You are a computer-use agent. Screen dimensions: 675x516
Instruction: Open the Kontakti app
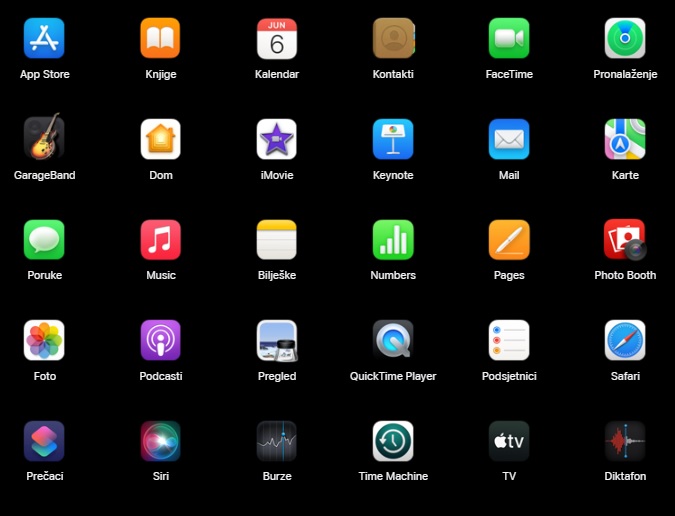[x=393, y=39]
